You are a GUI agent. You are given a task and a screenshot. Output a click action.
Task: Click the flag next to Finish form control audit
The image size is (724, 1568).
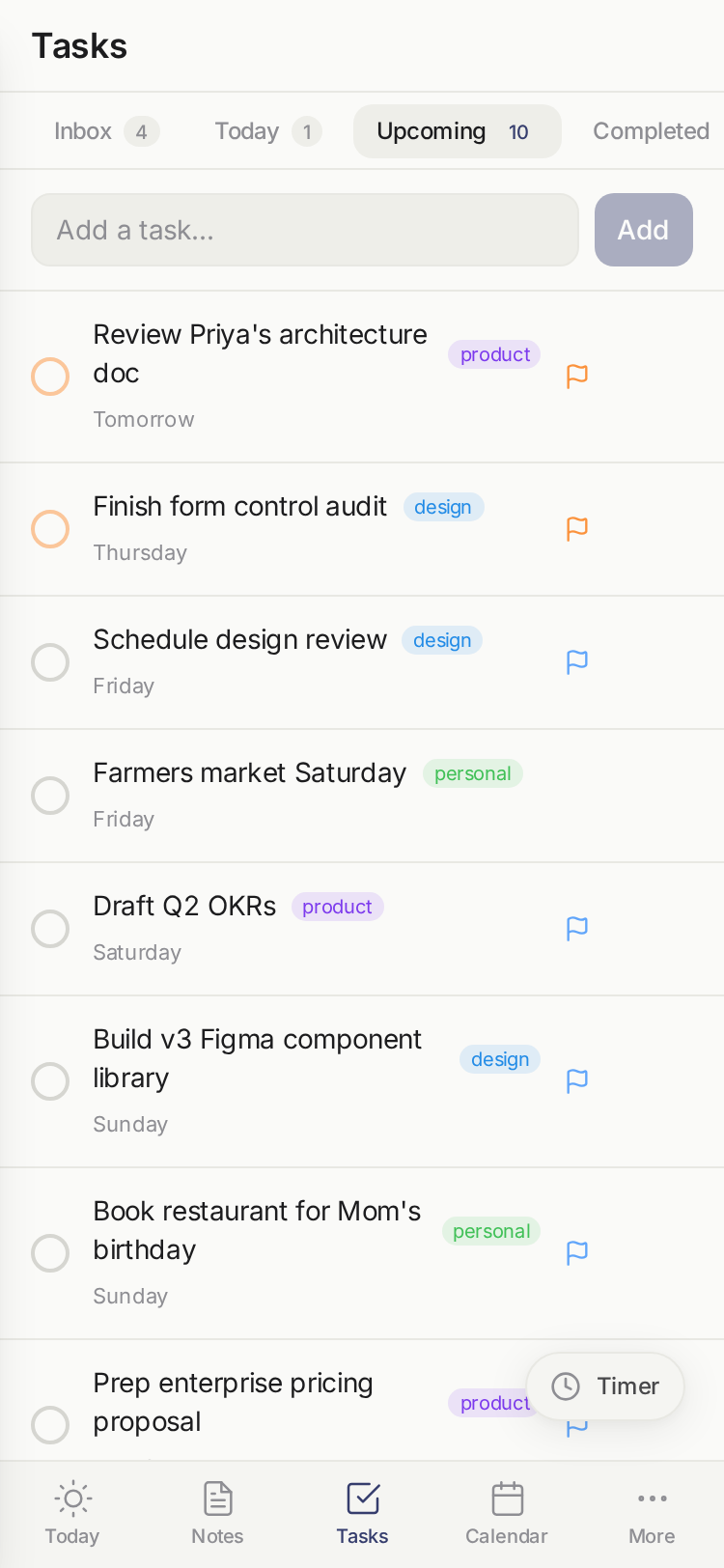click(577, 528)
